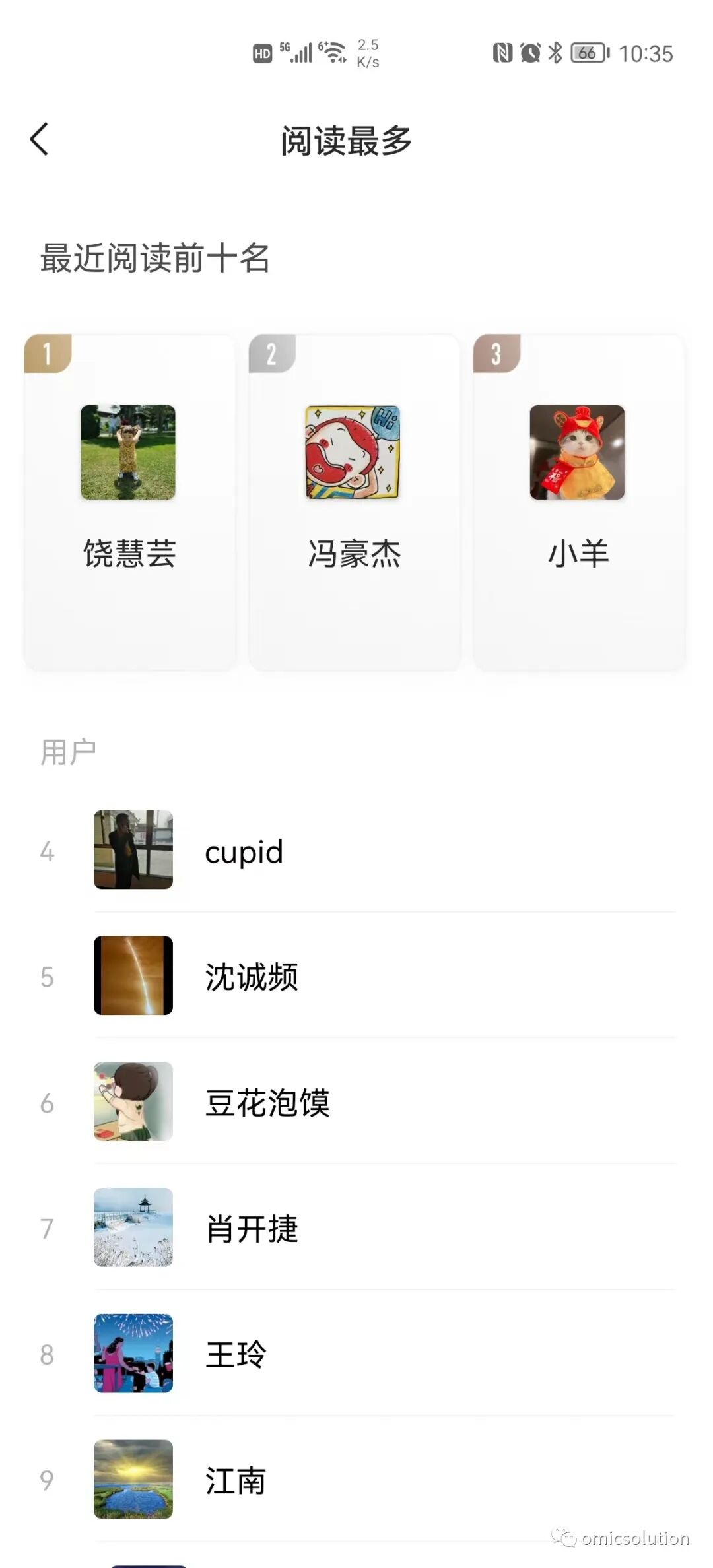
Task: Go back using the top-left arrow
Action: pyautogui.click(x=40, y=139)
